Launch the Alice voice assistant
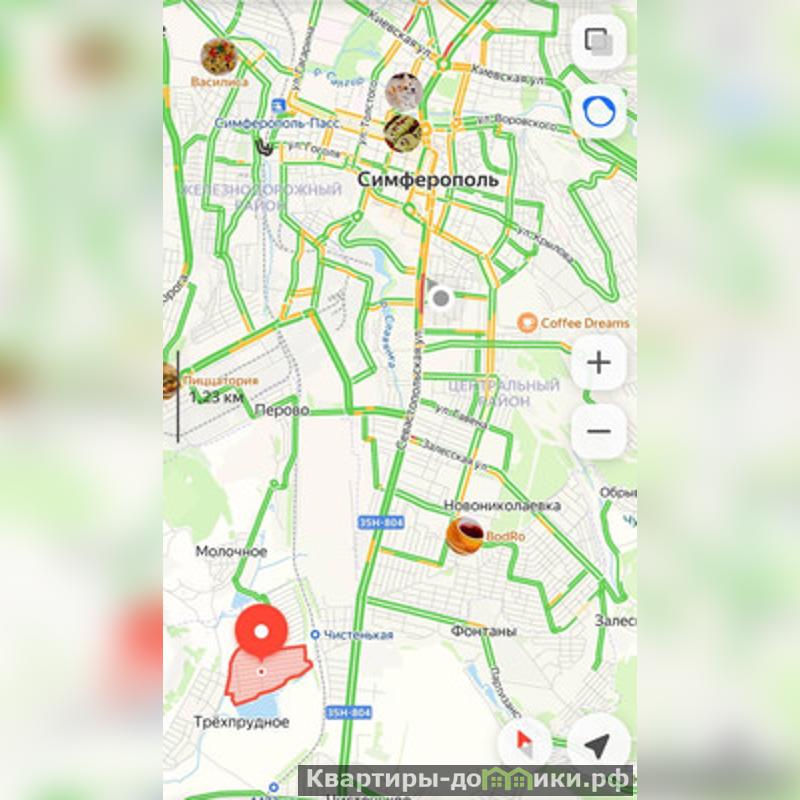The image size is (800, 800). click(x=598, y=111)
